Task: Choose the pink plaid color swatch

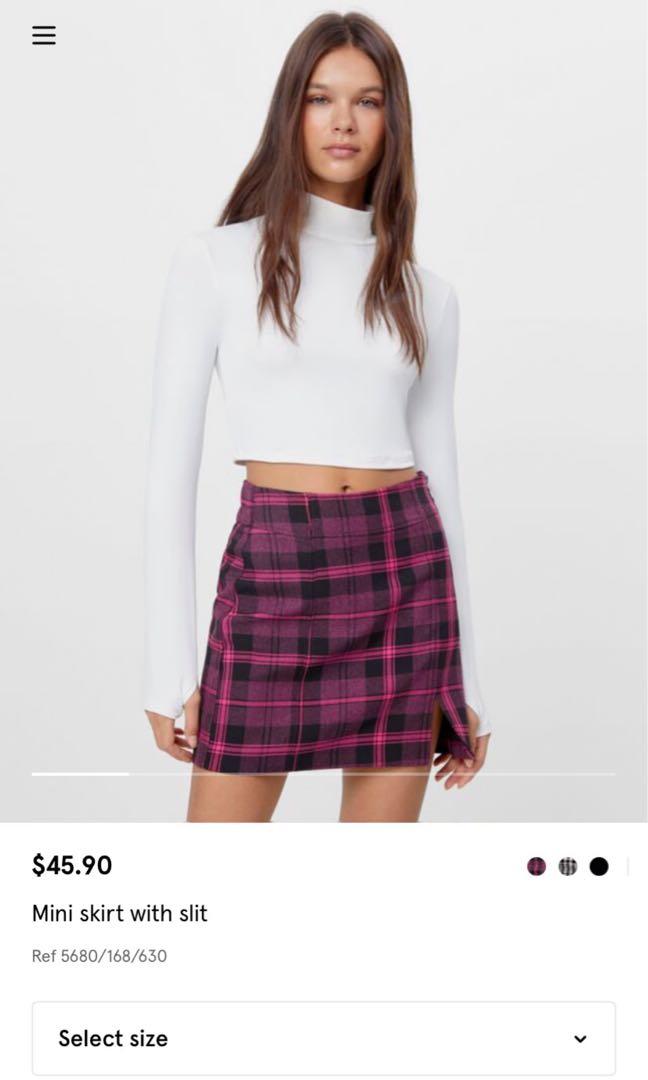Action: [x=537, y=866]
